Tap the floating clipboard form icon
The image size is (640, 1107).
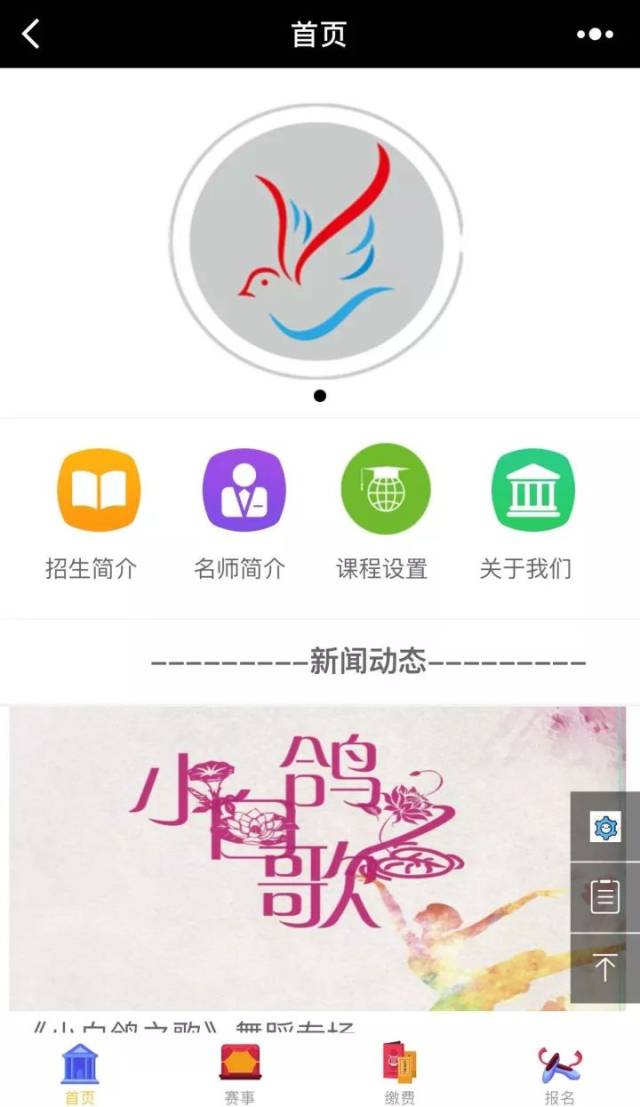(x=605, y=897)
